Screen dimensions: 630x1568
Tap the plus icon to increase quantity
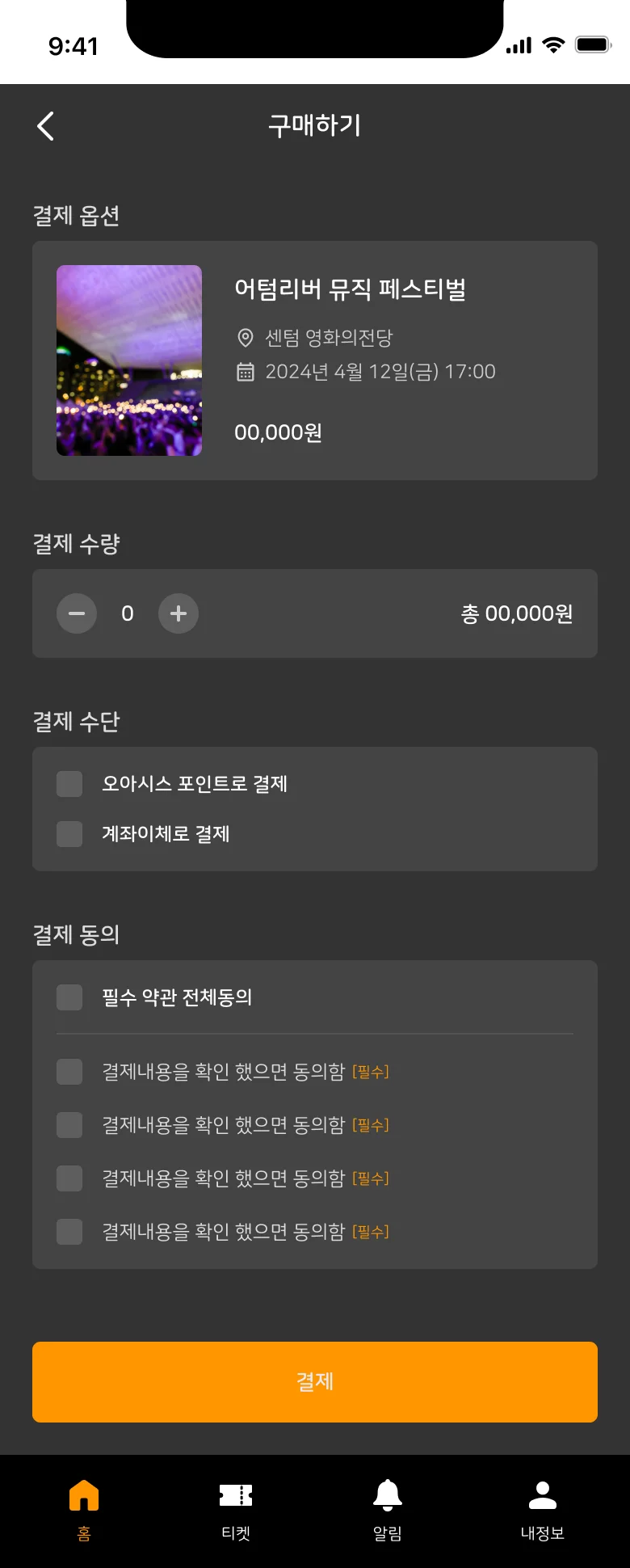coord(178,613)
